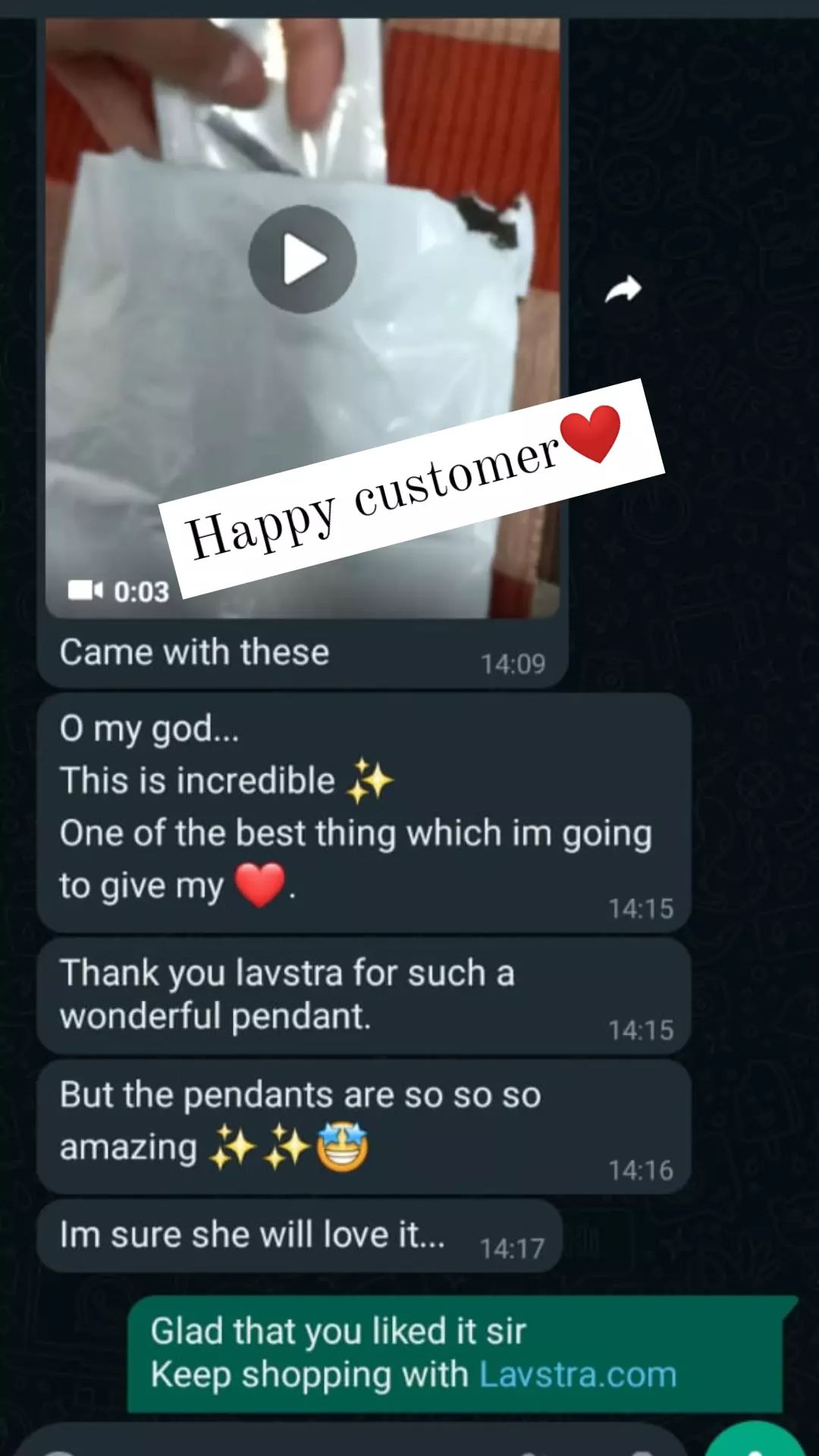Open the Lavstra.com link
The height and width of the screenshot is (1456, 819).
(578, 1374)
